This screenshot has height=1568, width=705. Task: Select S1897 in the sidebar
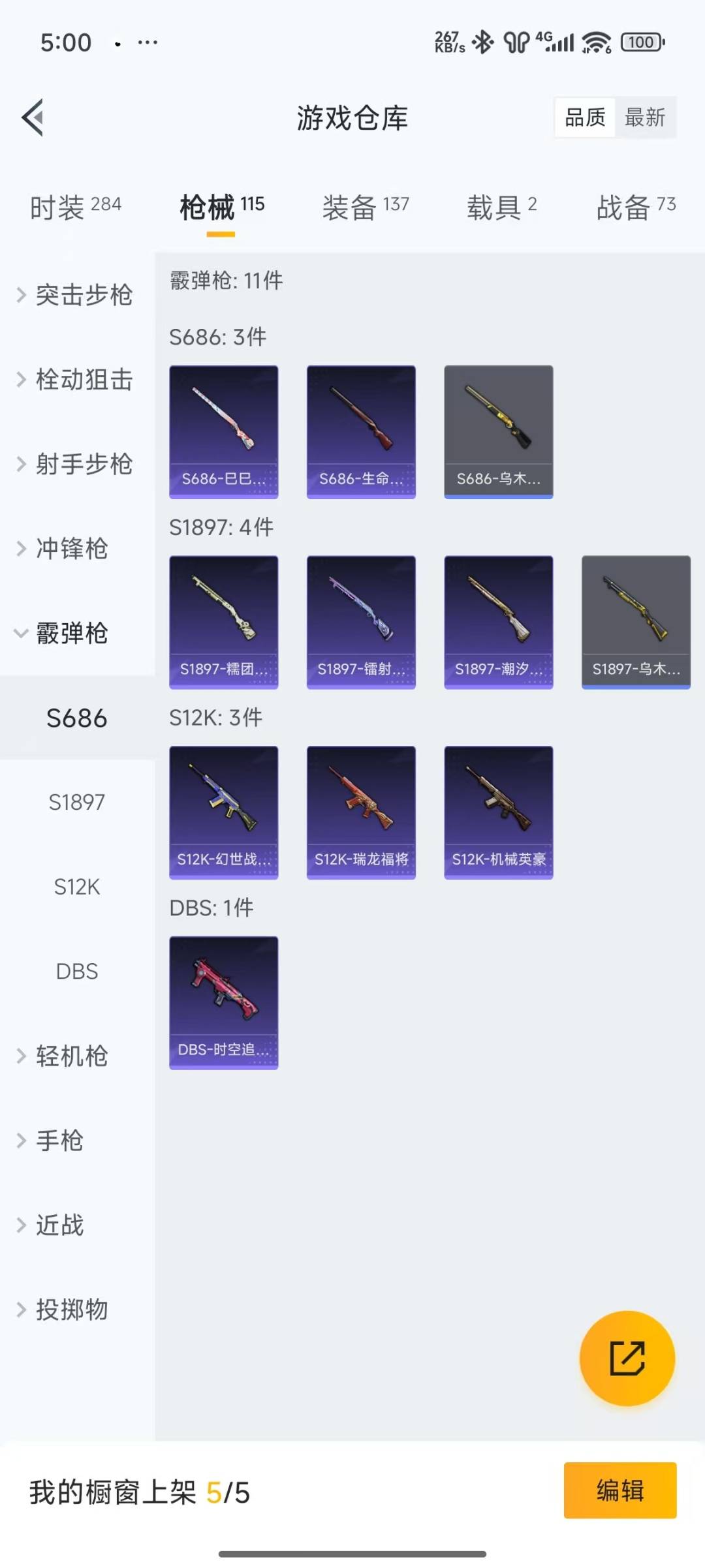click(77, 802)
